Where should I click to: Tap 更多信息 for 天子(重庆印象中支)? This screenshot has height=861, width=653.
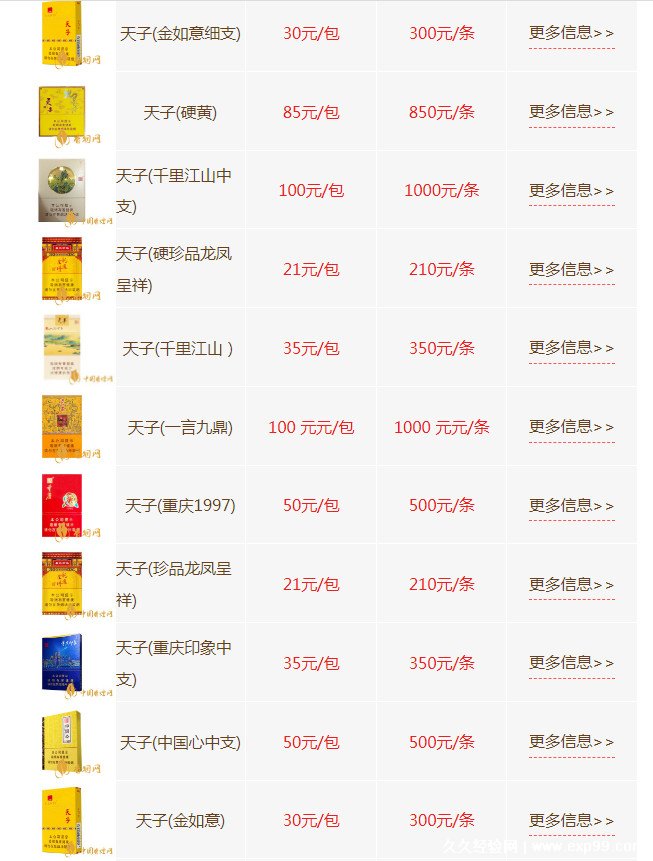(571, 663)
